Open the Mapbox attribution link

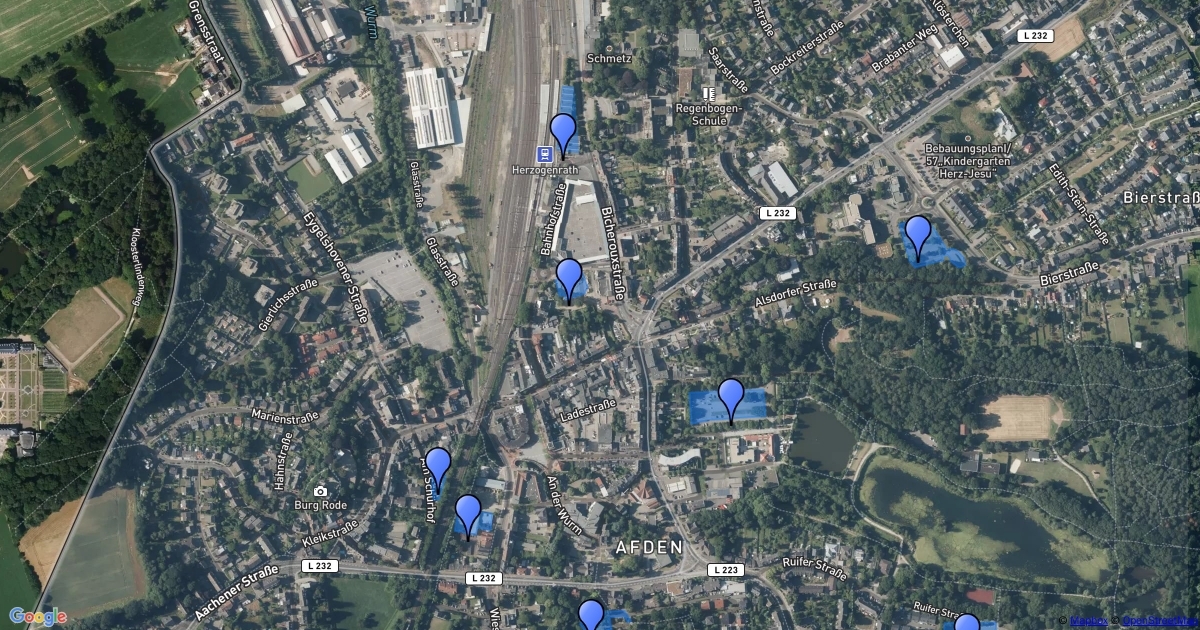(1087, 621)
